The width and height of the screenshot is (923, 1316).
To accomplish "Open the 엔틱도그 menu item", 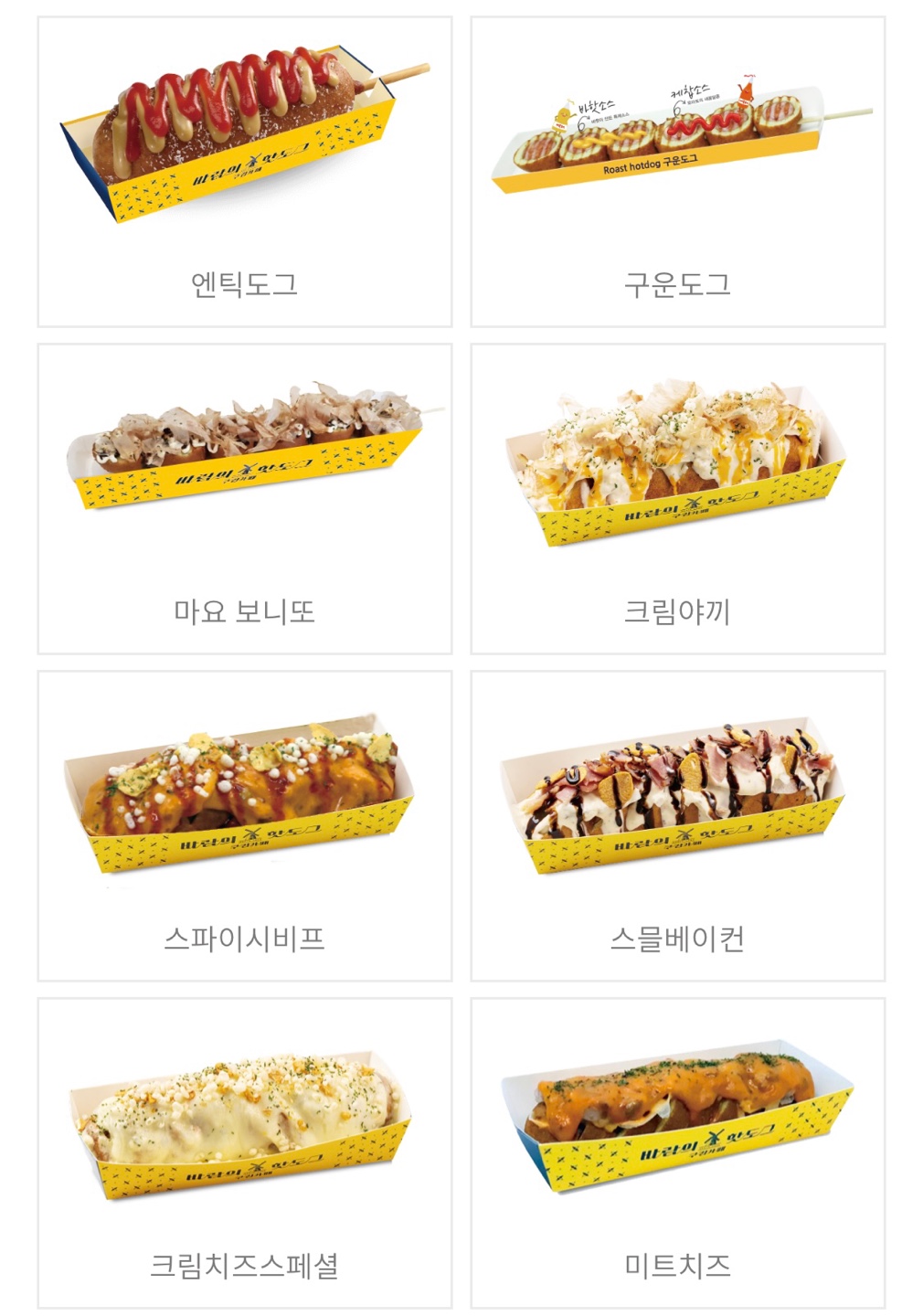I will 245,172.
